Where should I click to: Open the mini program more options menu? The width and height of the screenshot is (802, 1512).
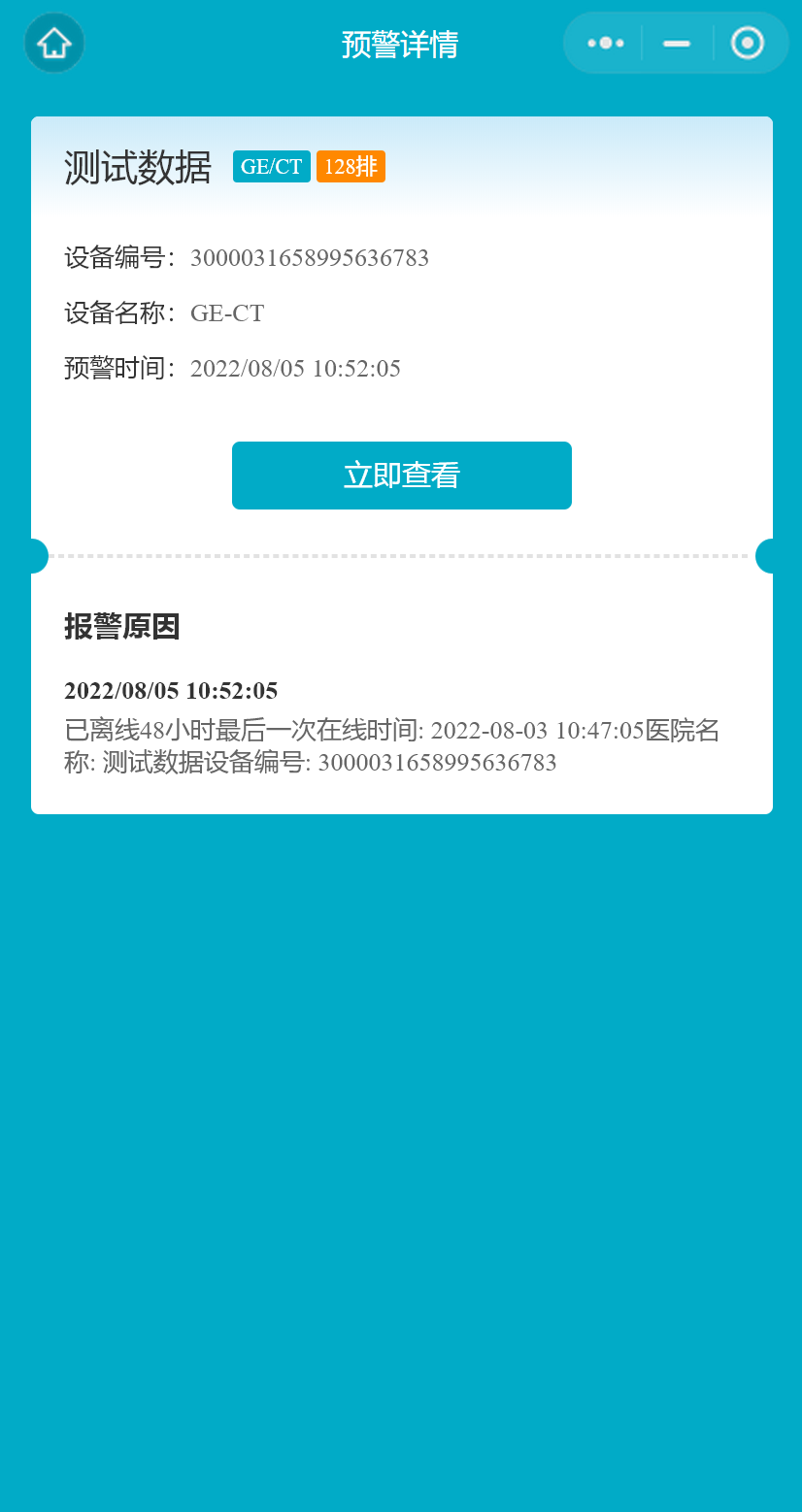(x=606, y=43)
